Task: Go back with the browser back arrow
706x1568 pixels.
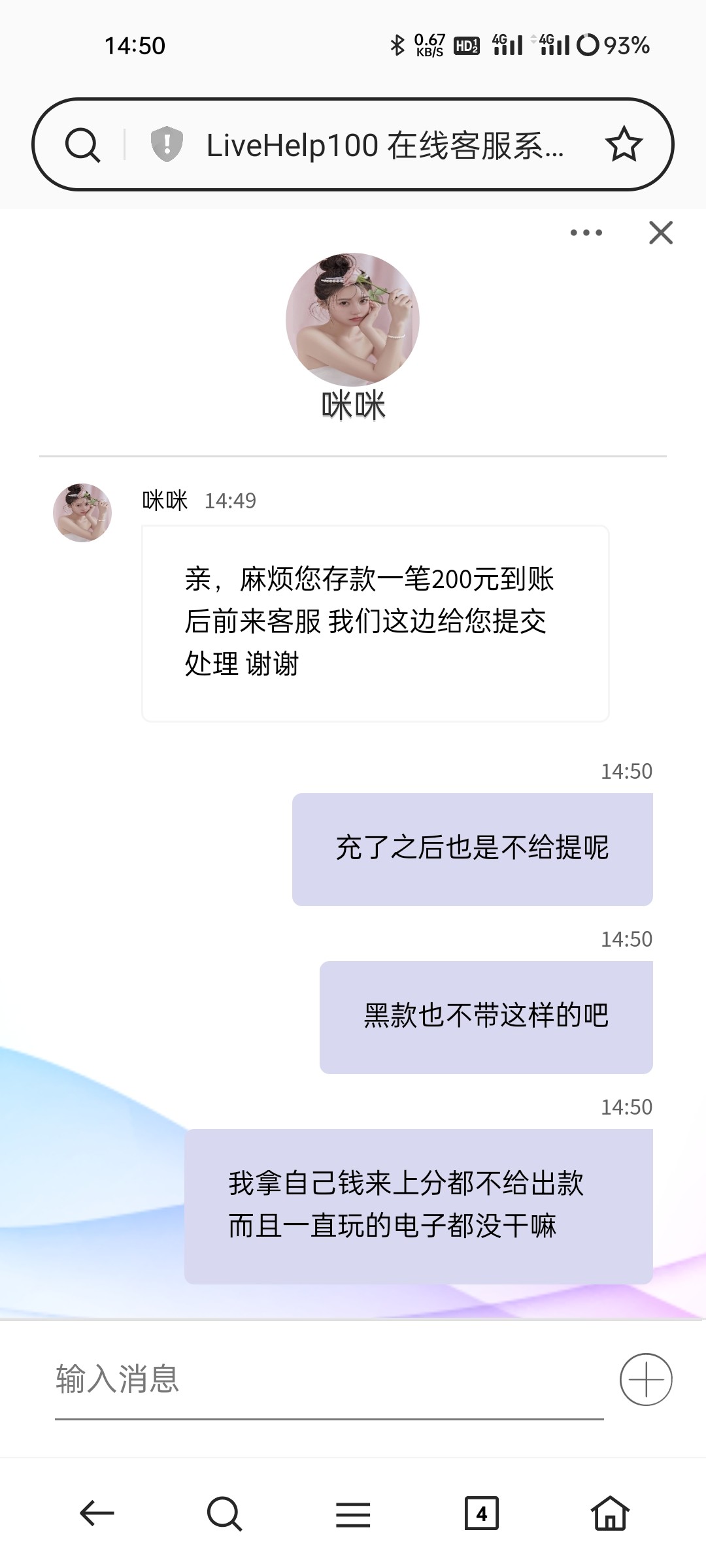Action: (x=97, y=1513)
